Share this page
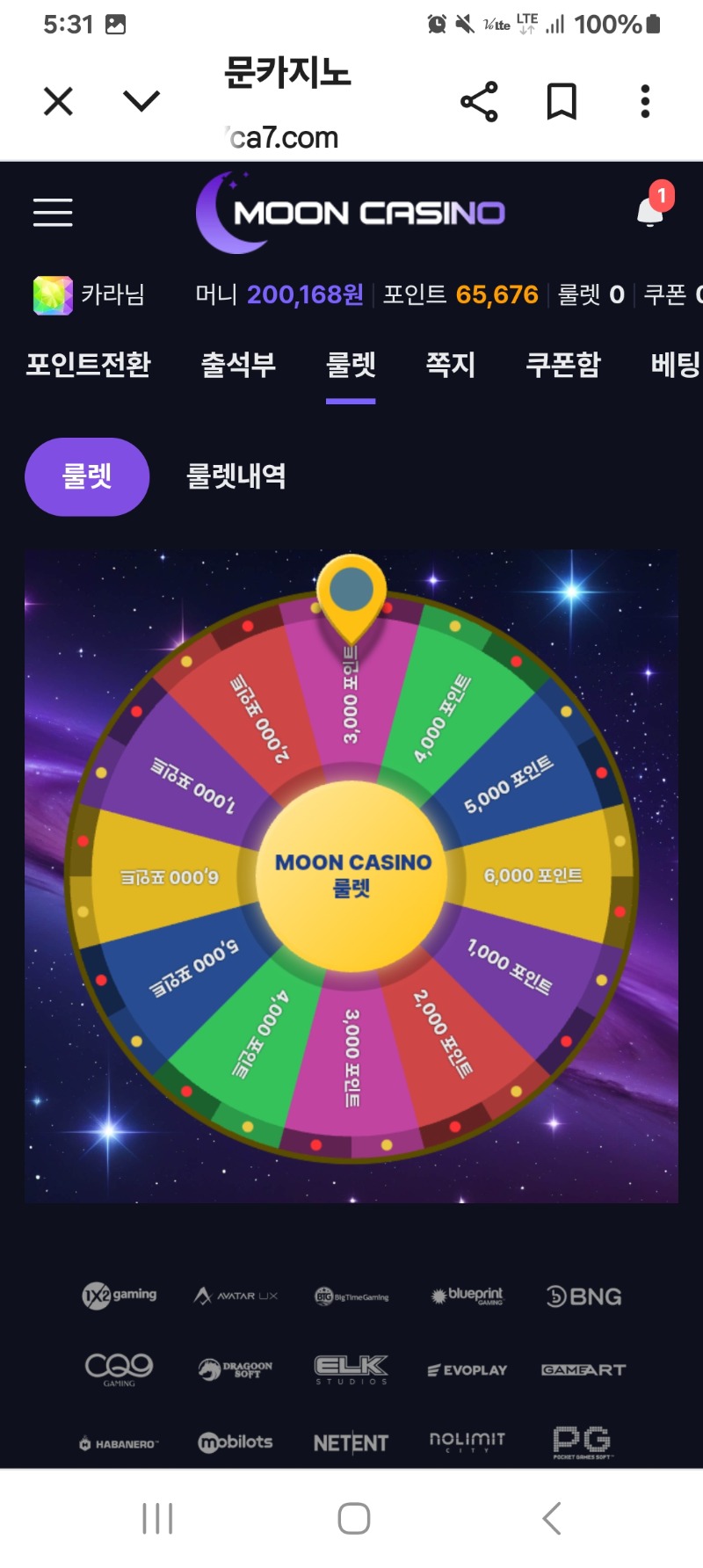703x1568 pixels. 479,102
